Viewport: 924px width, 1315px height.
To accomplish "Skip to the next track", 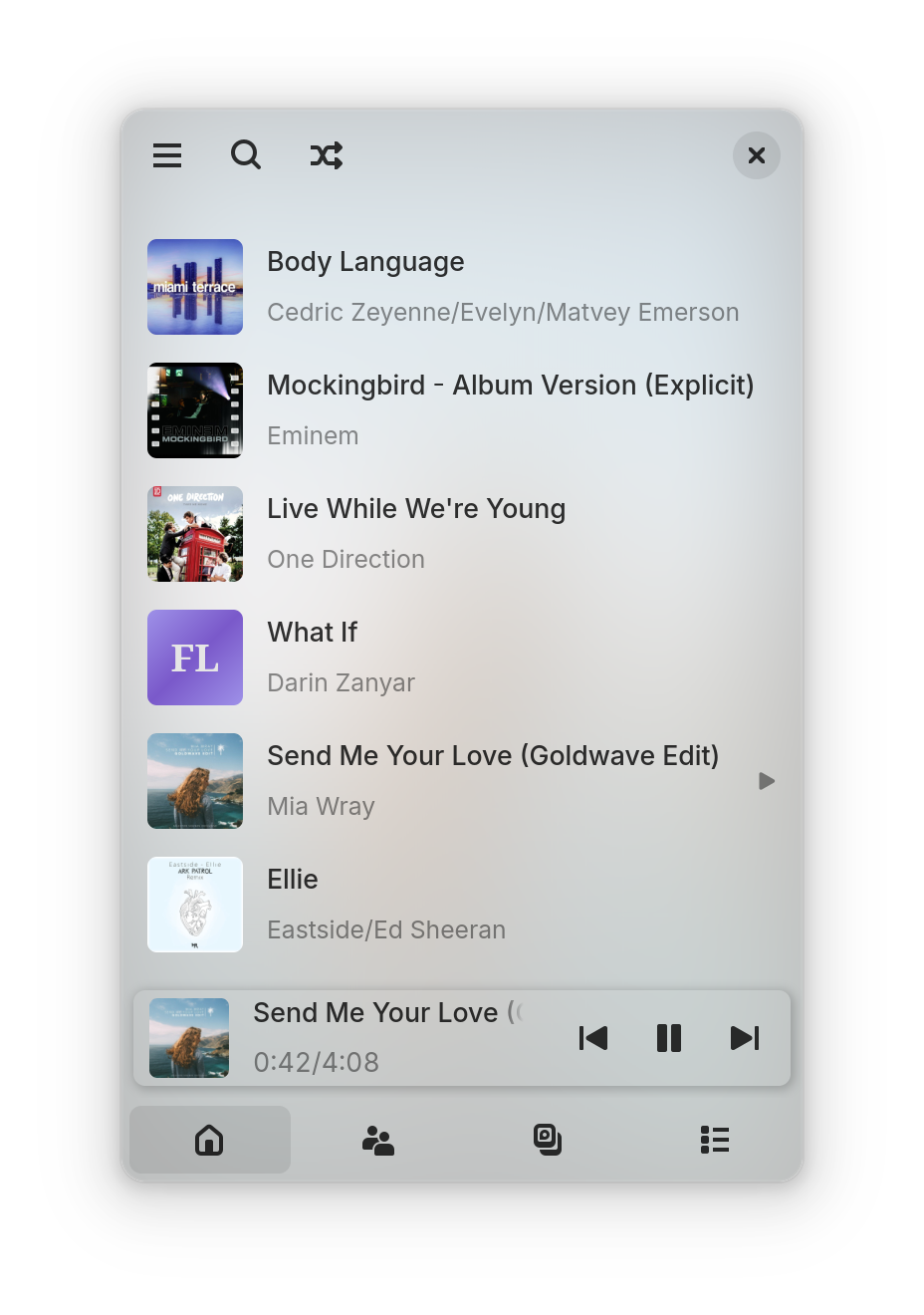I will pyautogui.click(x=745, y=1038).
